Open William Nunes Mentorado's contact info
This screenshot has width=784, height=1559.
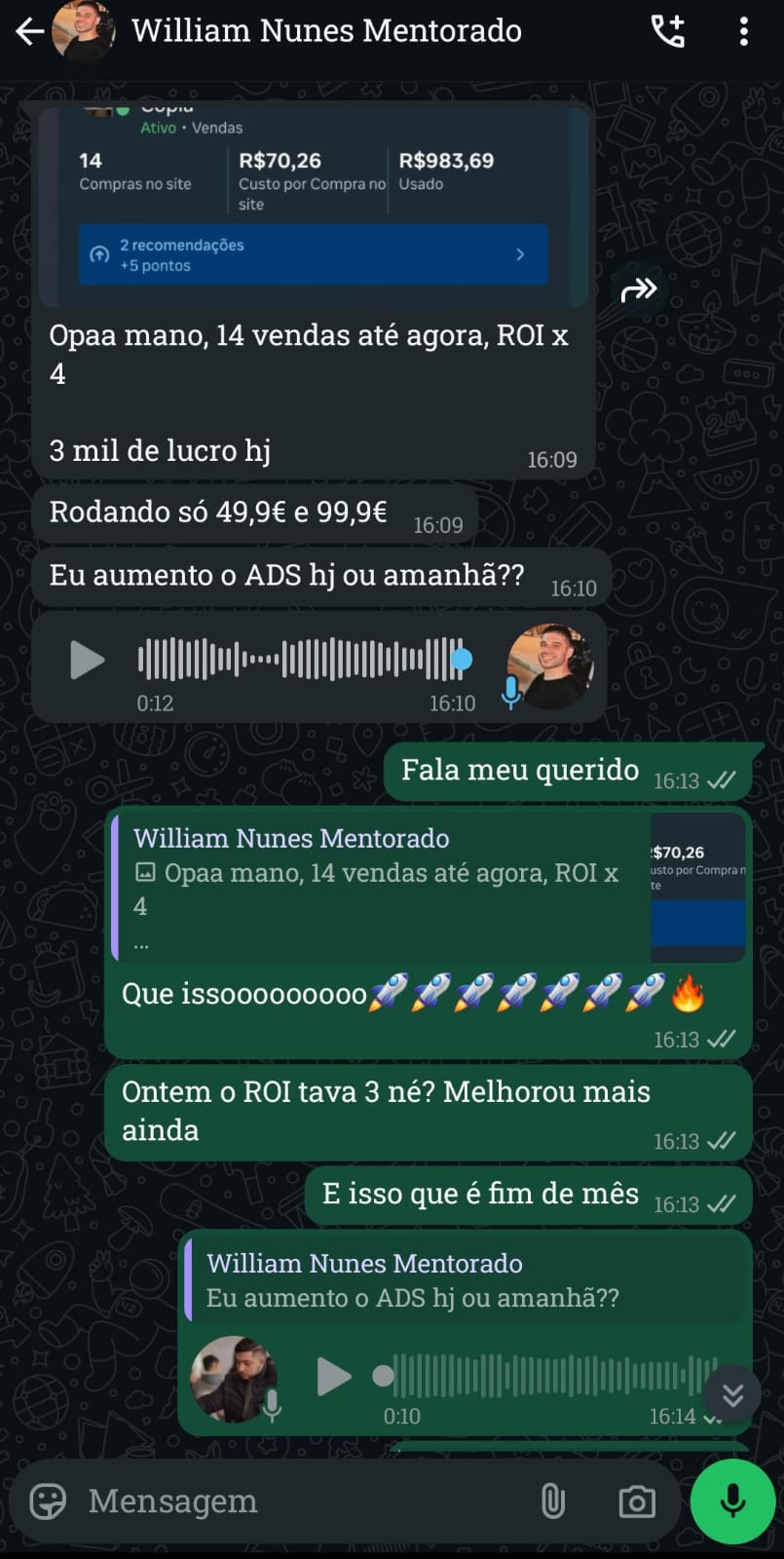click(326, 31)
